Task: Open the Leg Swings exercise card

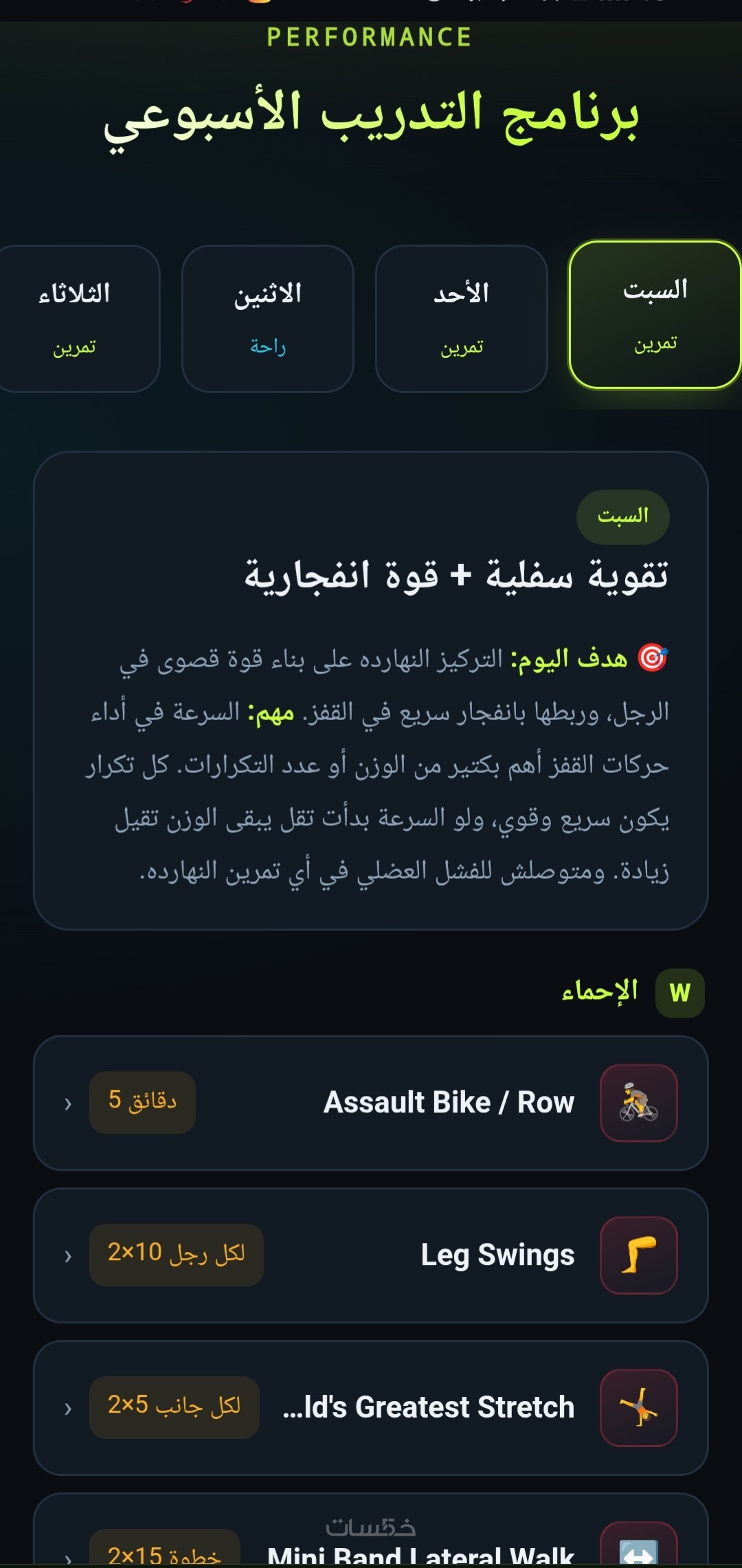Action: (370, 1255)
